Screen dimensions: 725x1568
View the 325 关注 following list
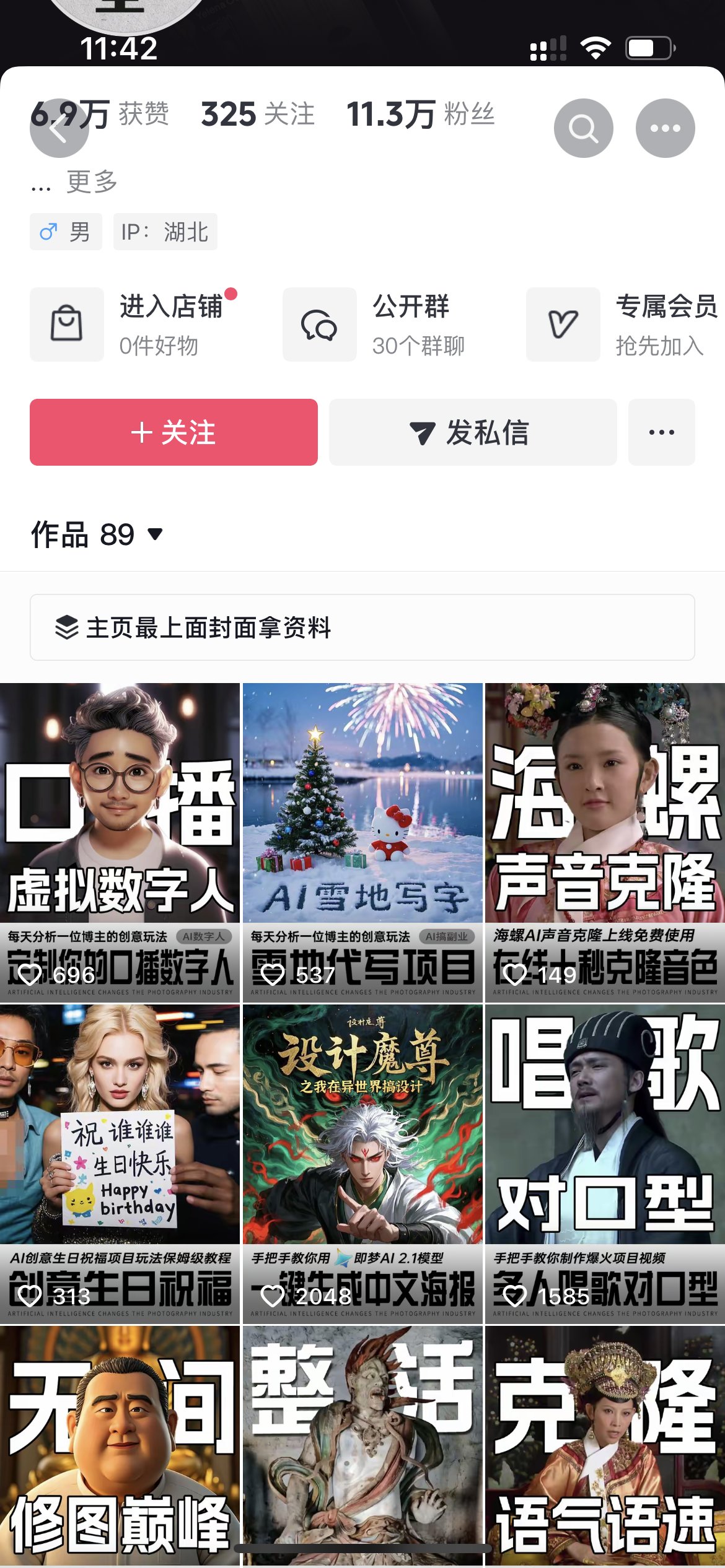[x=257, y=115]
